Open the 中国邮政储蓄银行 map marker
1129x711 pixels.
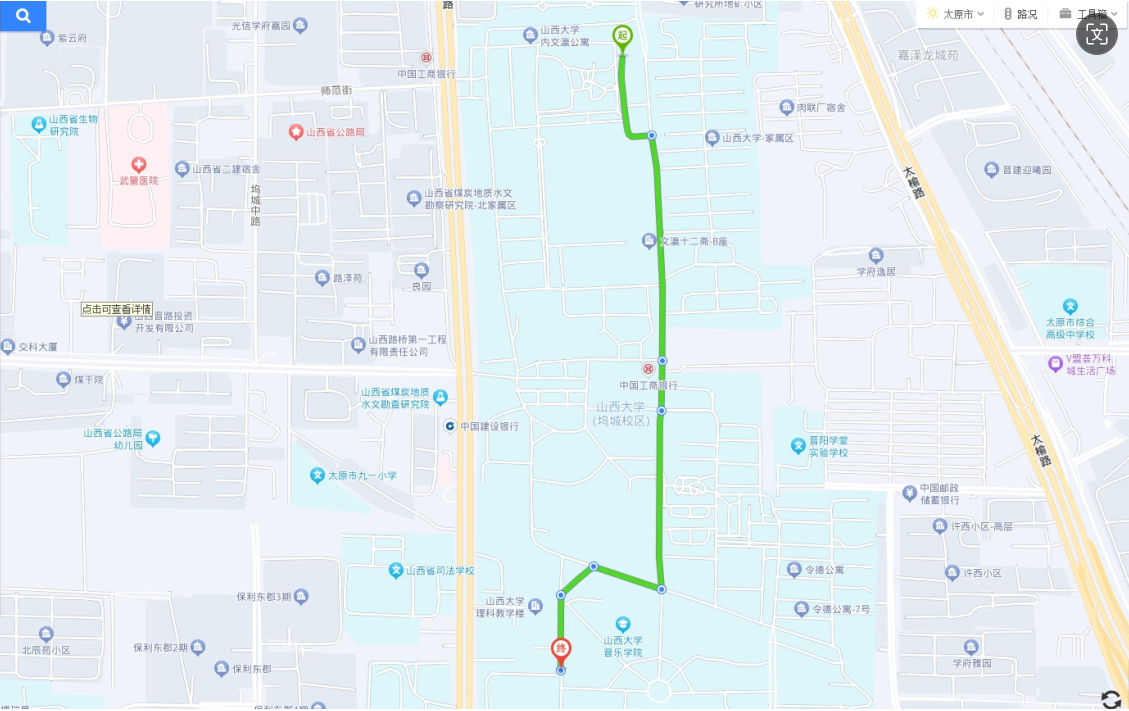pyautogui.click(x=909, y=492)
